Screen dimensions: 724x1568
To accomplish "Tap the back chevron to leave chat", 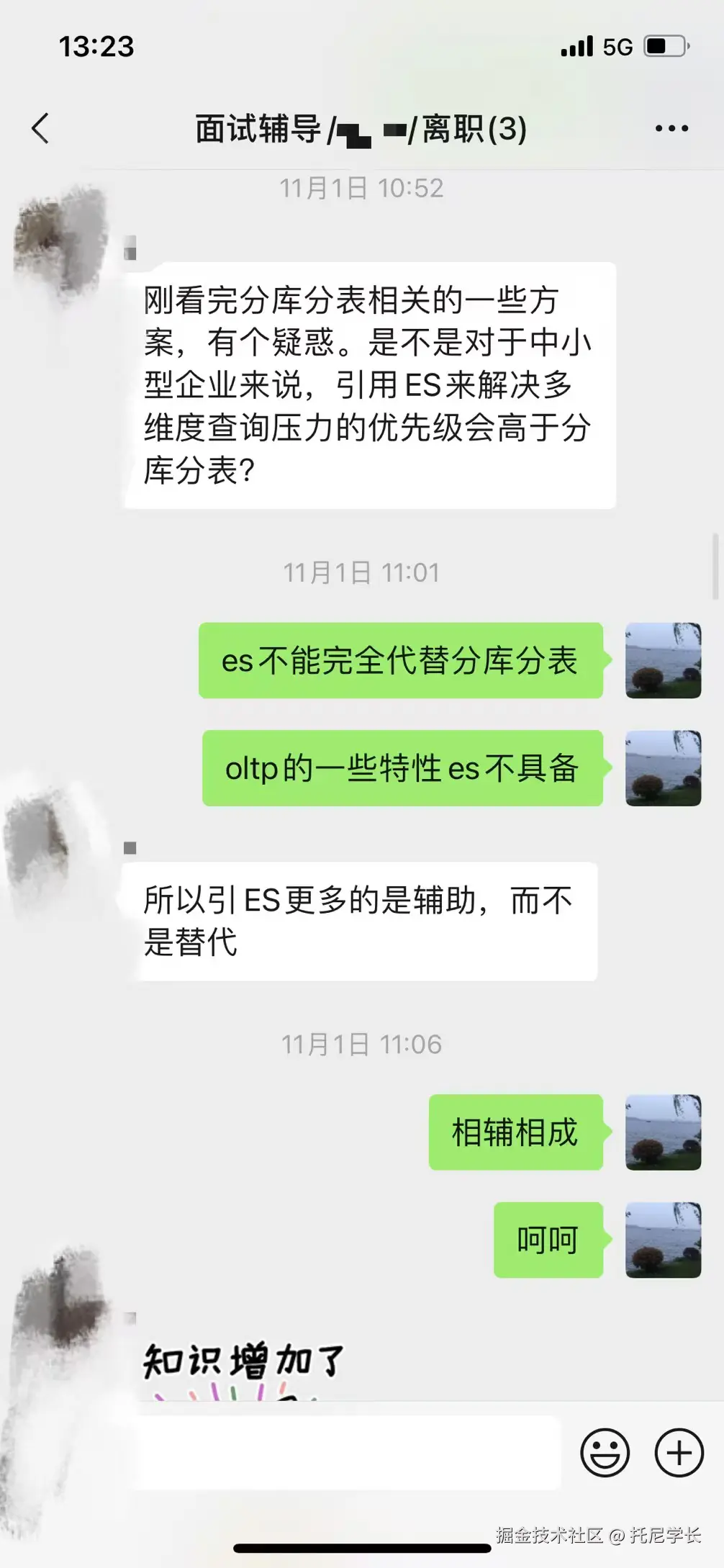I will coord(40,130).
